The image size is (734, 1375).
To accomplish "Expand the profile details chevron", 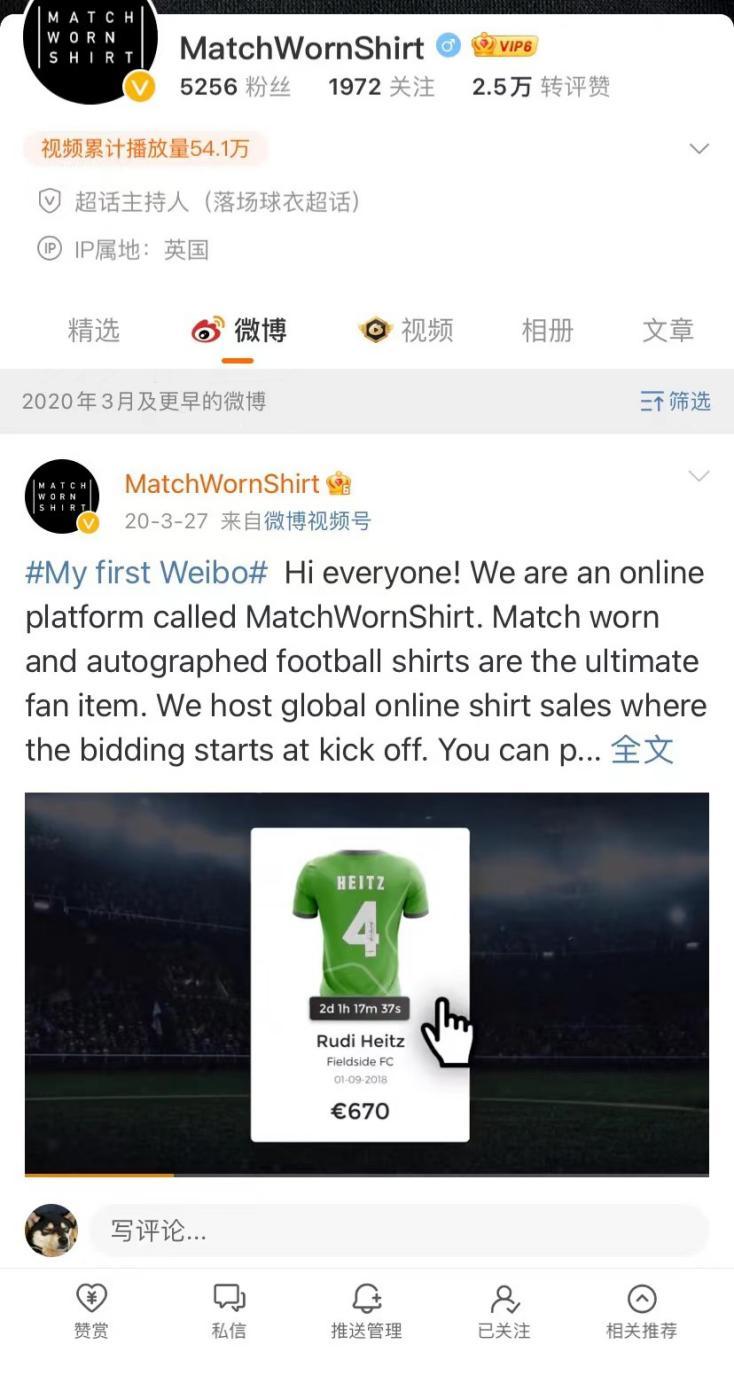I will point(699,149).
